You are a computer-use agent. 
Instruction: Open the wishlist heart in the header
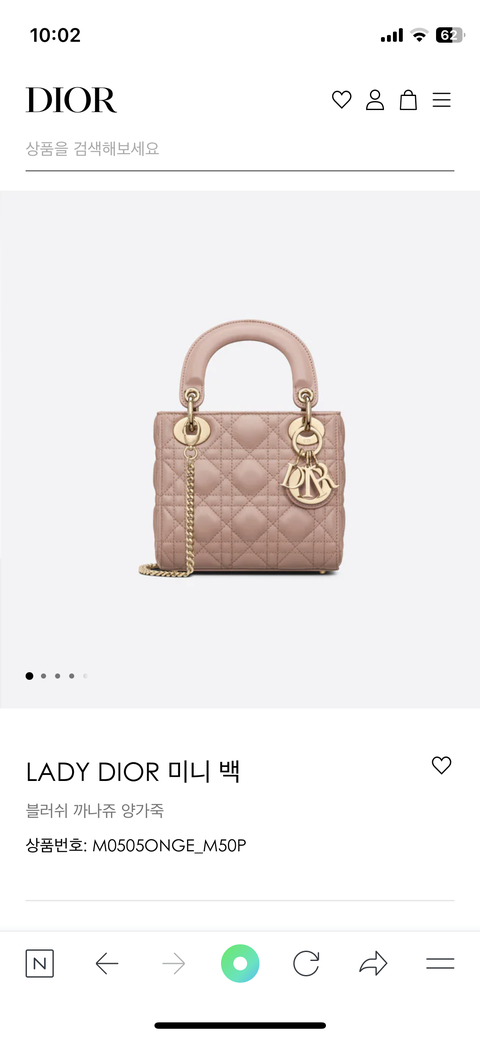(x=341, y=100)
